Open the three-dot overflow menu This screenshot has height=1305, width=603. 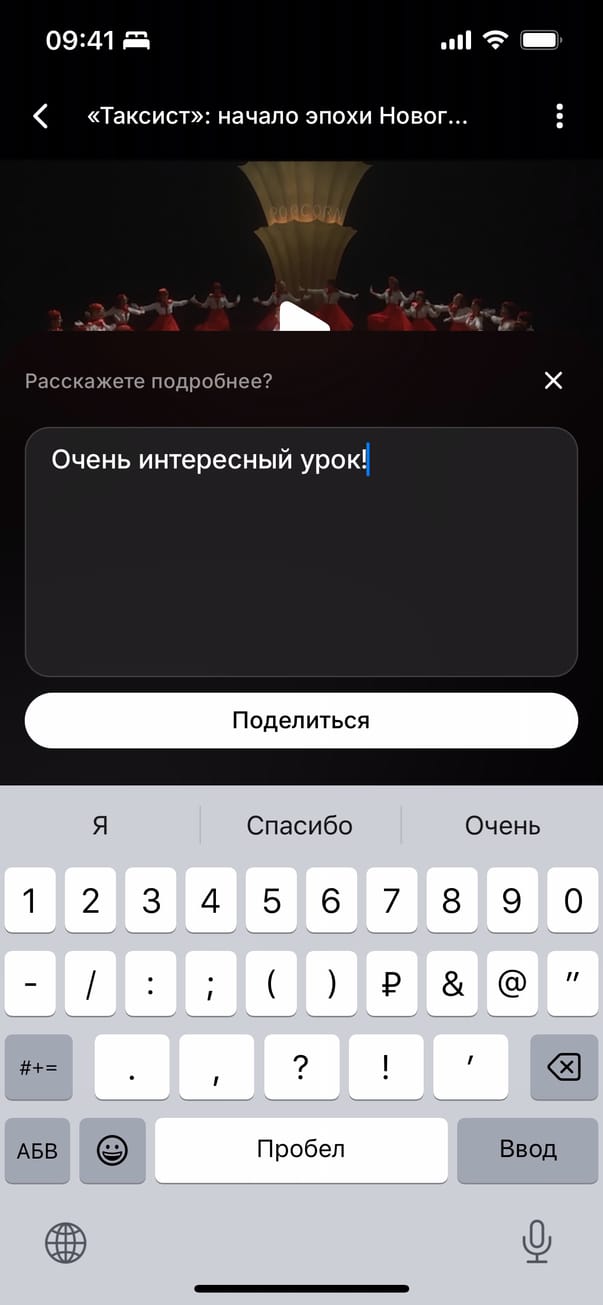click(559, 116)
